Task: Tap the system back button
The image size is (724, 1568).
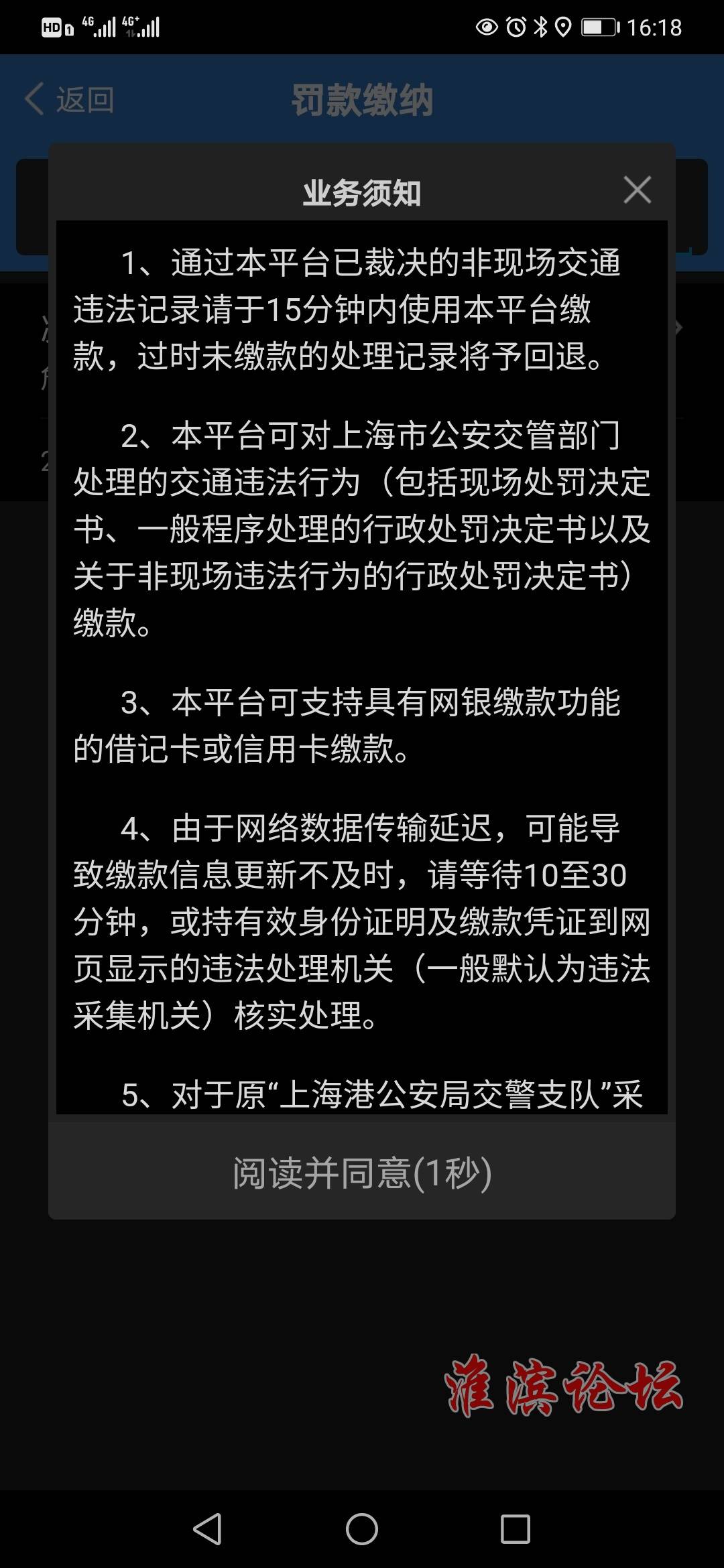Action: [208, 1529]
